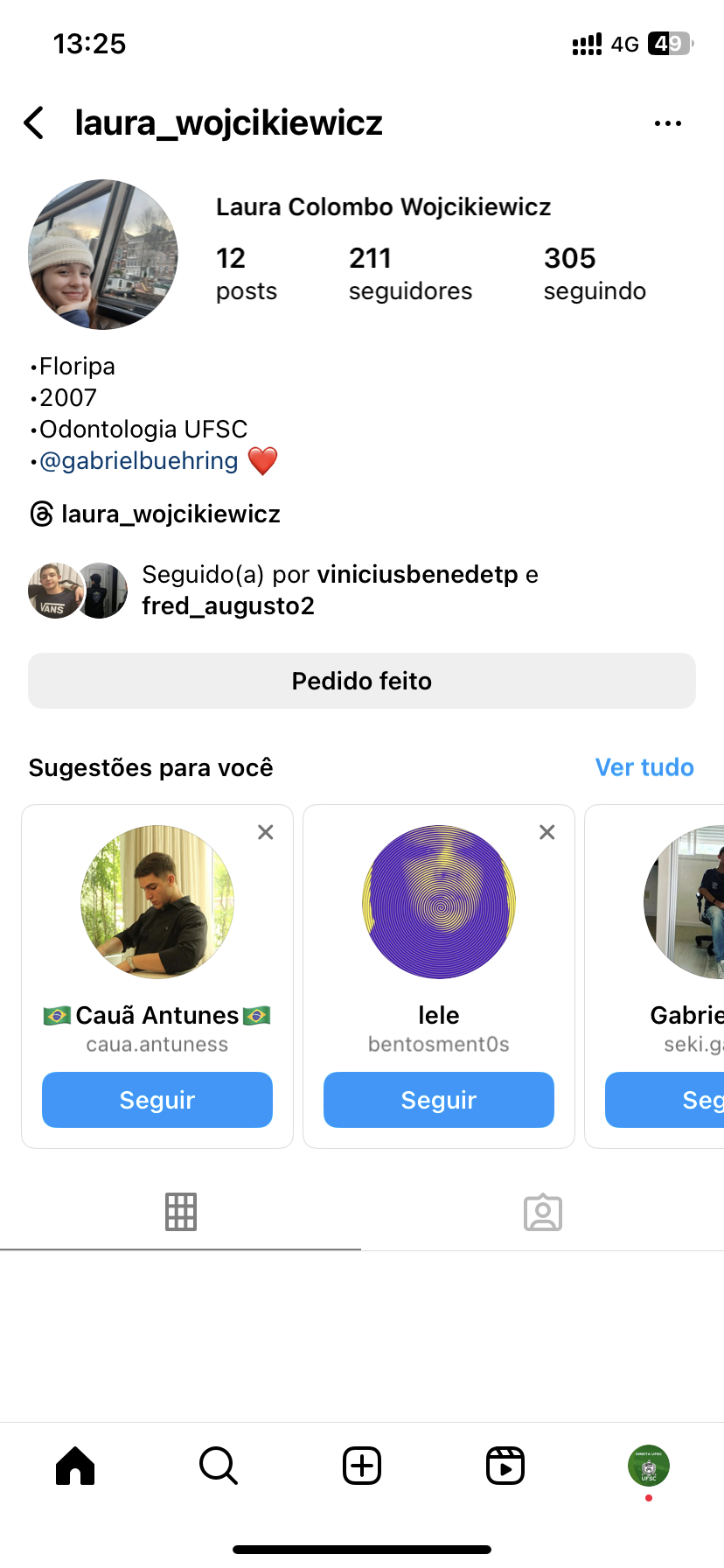View Laura's profile picture
Viewport: 724px width, 1568px height.
tap(103, 255)
